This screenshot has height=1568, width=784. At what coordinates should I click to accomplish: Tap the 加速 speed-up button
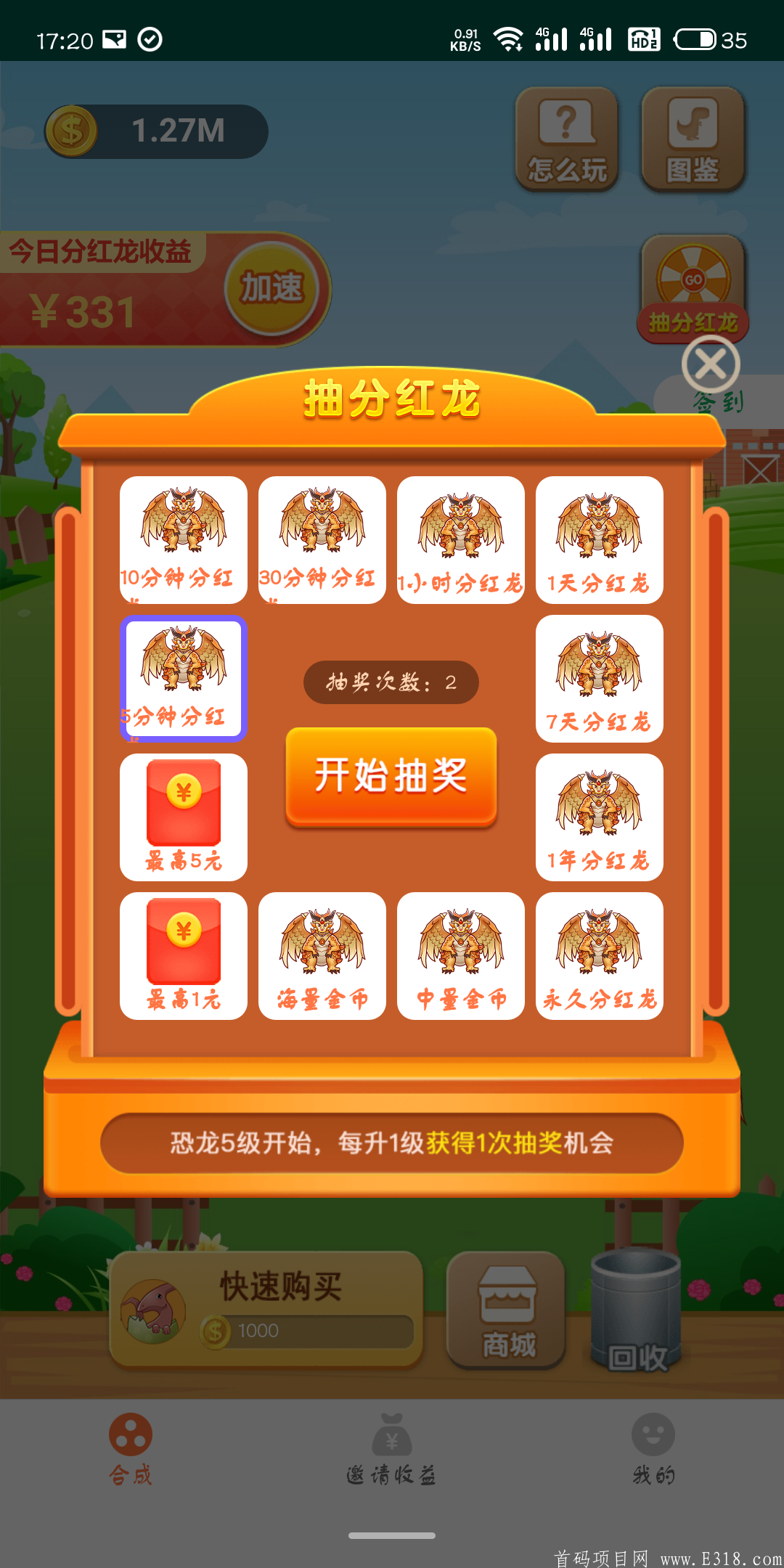(272, 288)
